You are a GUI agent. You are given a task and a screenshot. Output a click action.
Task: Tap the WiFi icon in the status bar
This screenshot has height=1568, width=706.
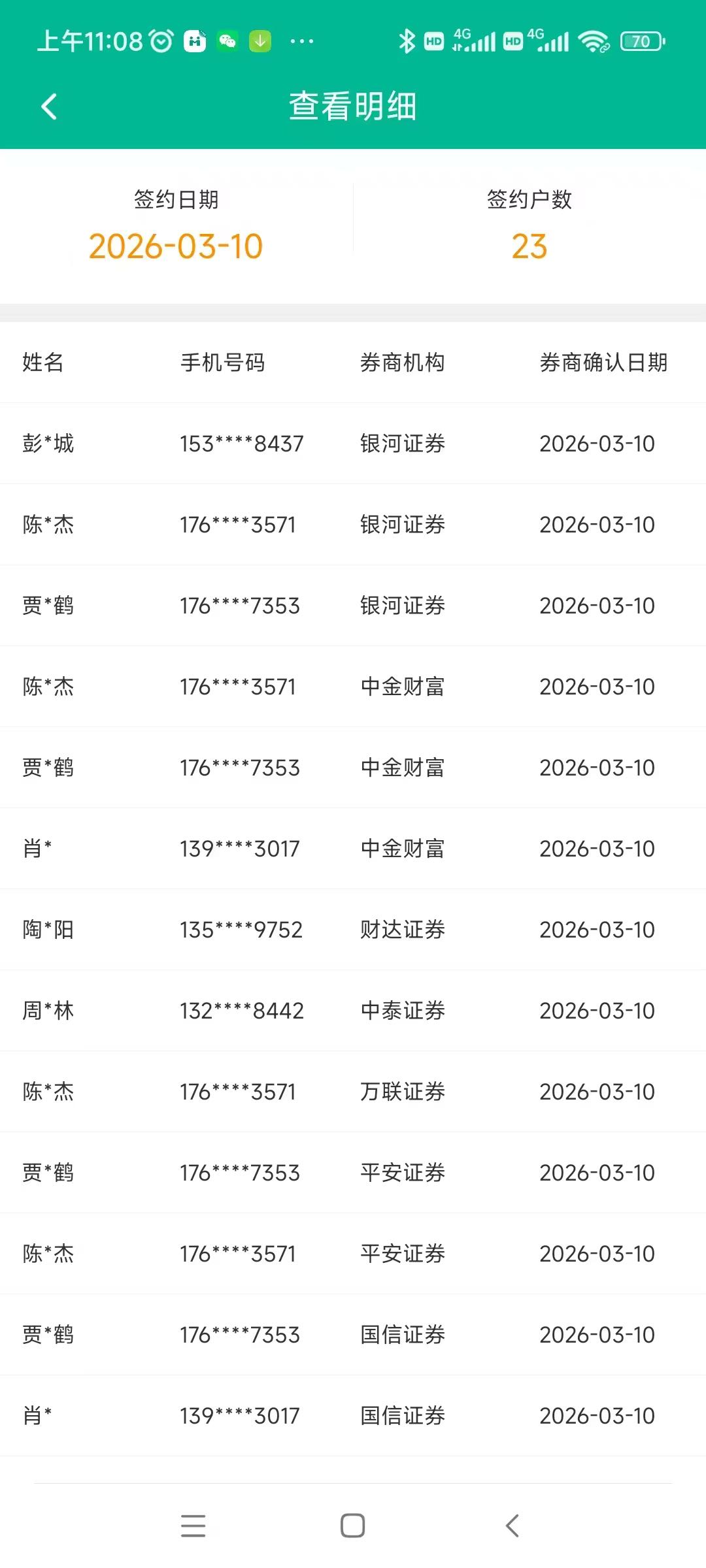pos(592,41)
